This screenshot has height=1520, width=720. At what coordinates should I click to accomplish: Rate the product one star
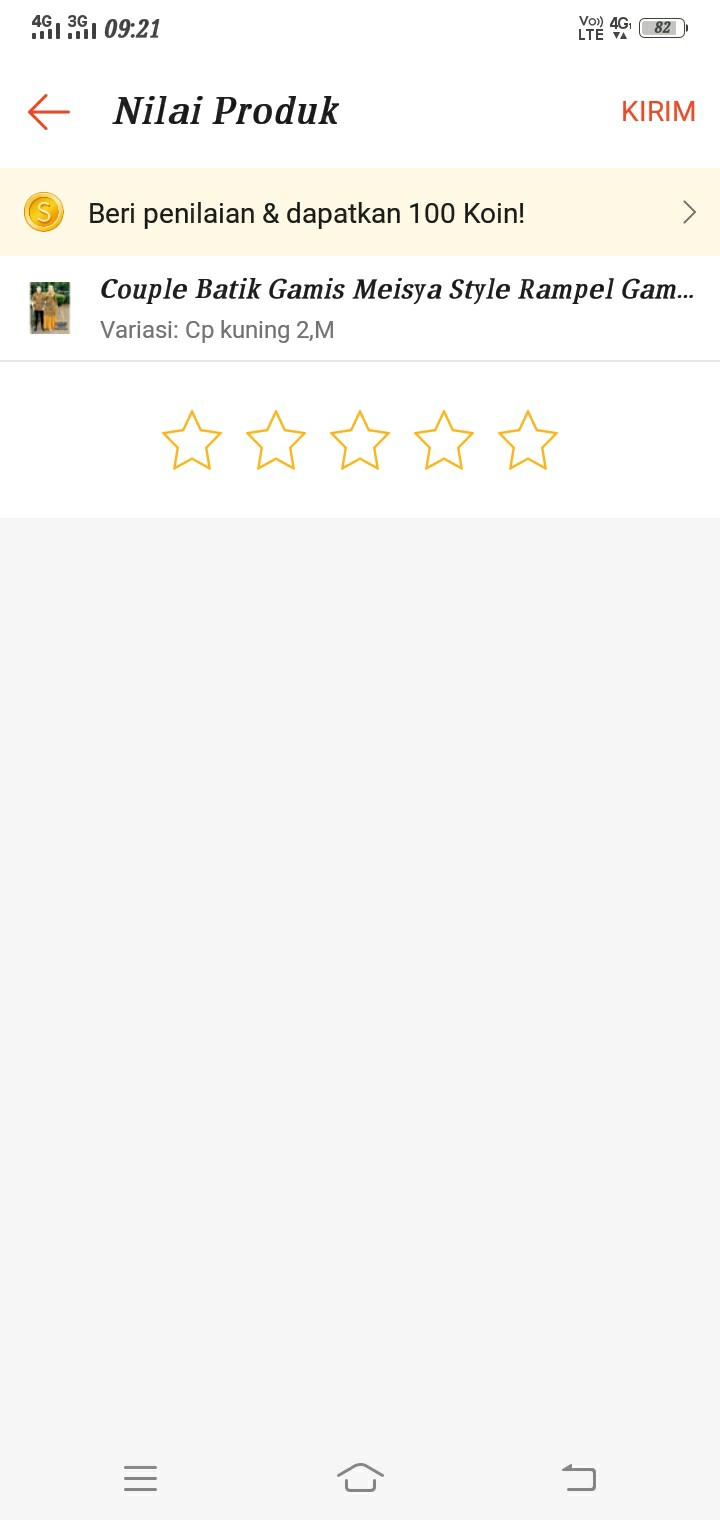(191, 440)
